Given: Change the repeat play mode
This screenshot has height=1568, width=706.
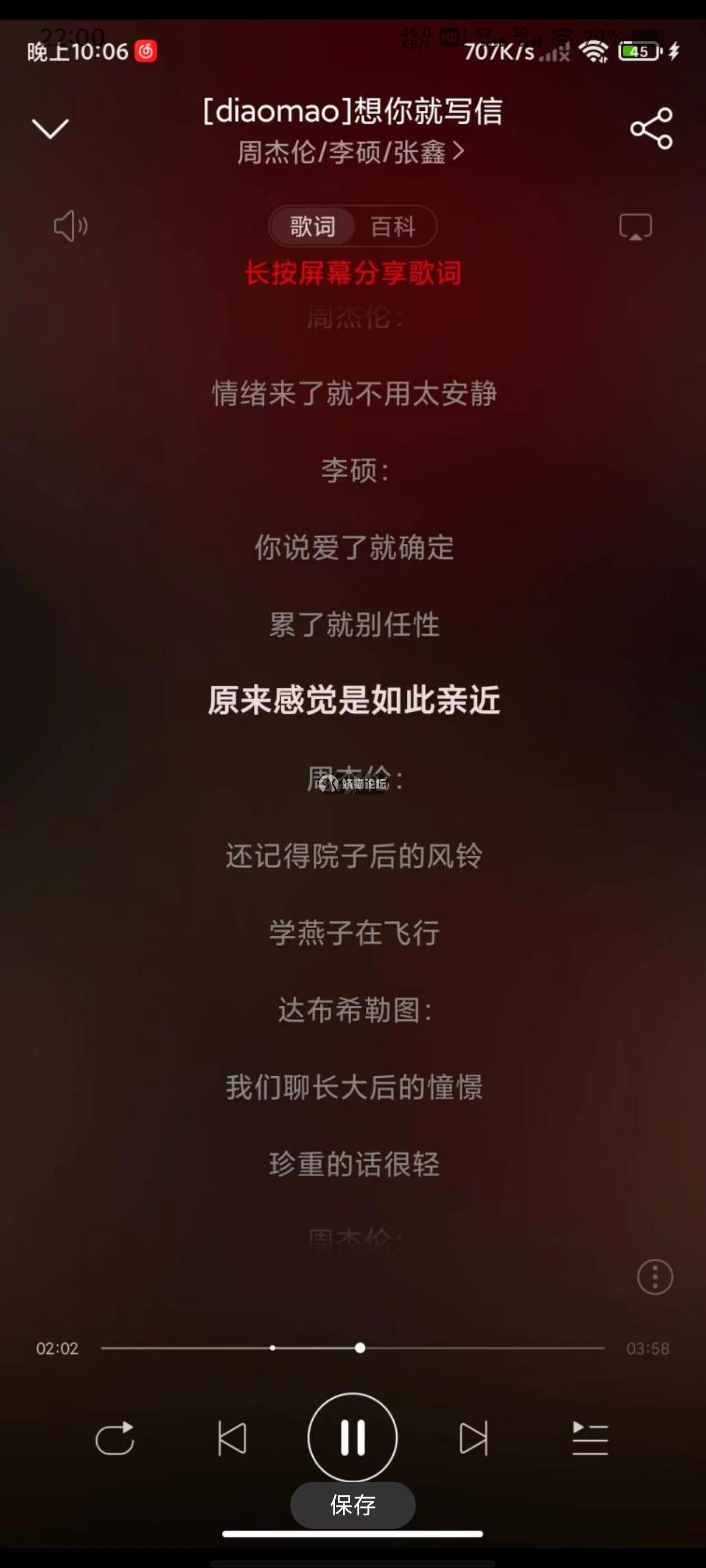Looking at the screenshot, I should click(x=114, y=1438).
